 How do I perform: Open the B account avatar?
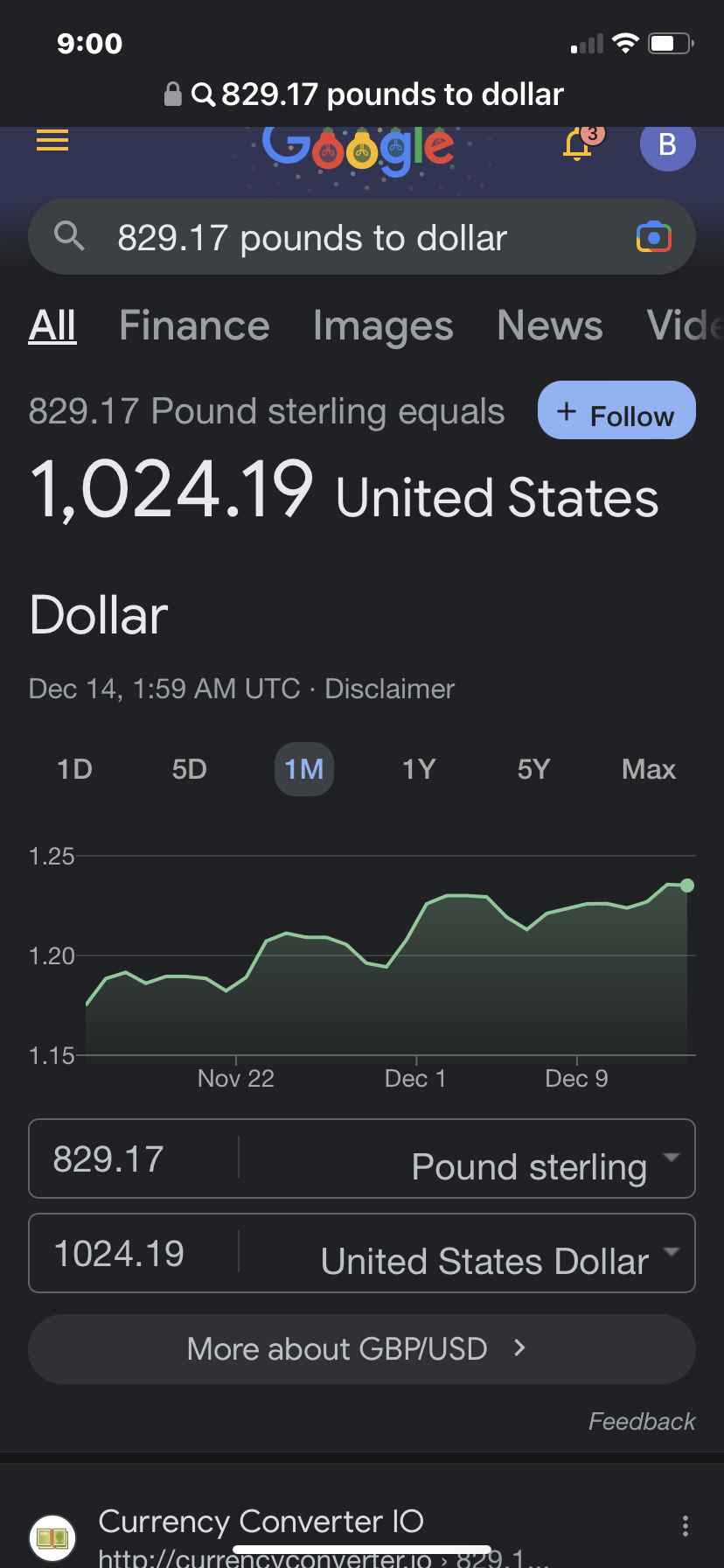pyautogui.click(x=667, y=144)
